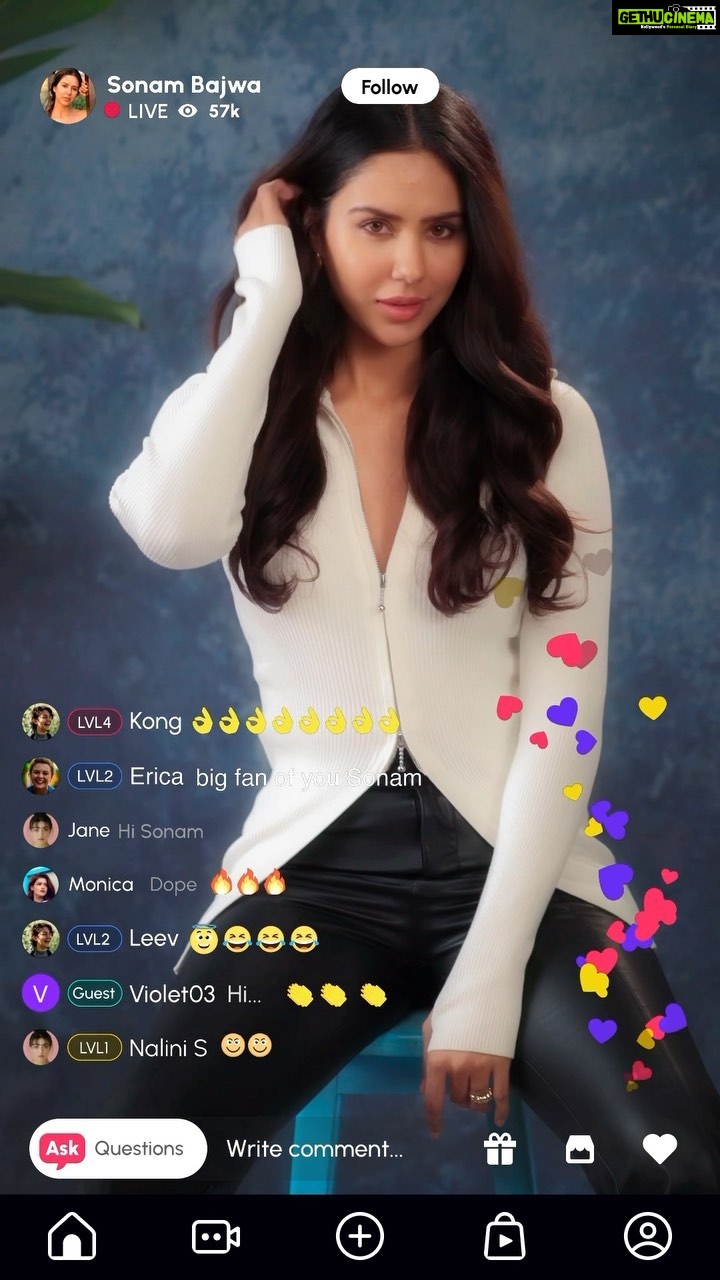
Task: Open Sonam Bajwa's profile picture
Action: click(67, 96)
